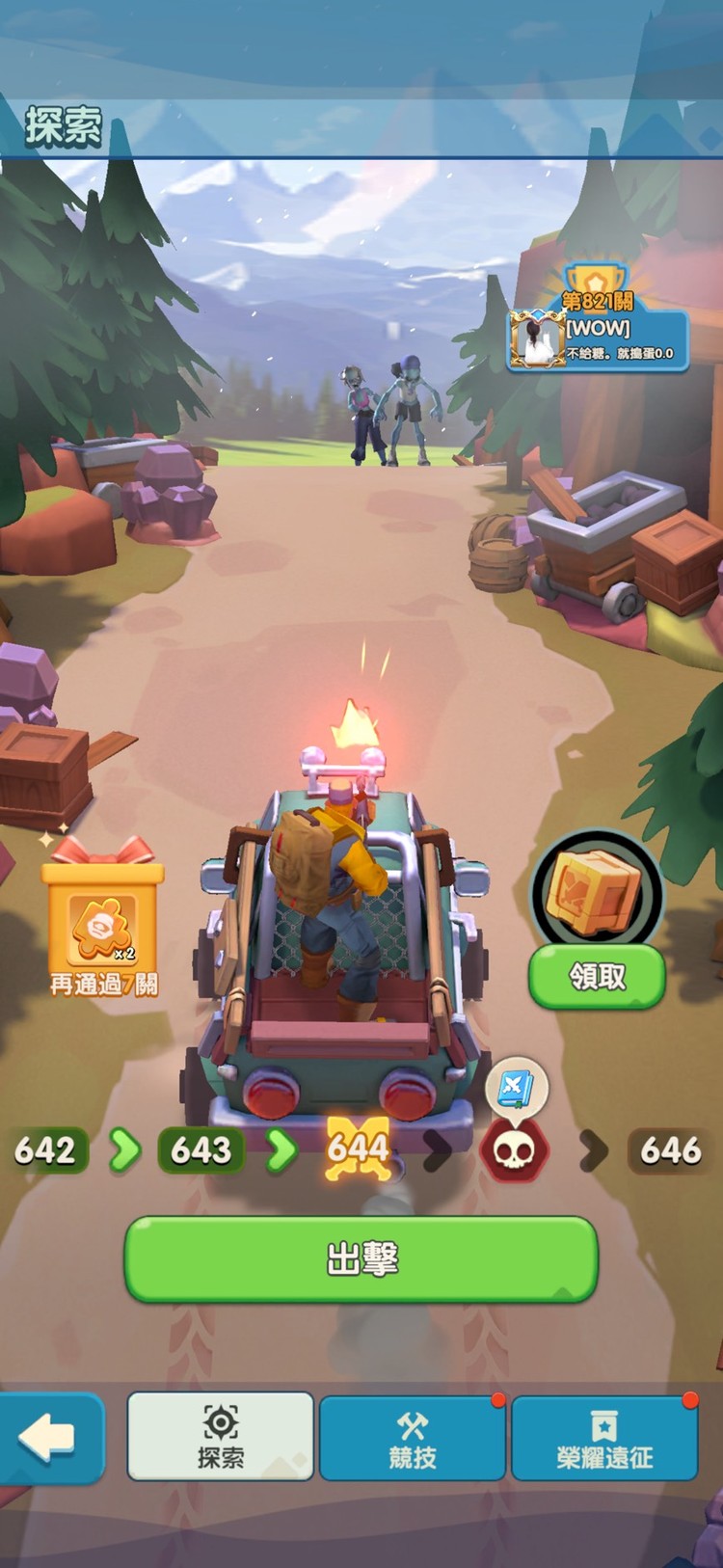Claim the crate reward with 領取
Viewport: 723px width, 1568px height.
pos(597,976)
